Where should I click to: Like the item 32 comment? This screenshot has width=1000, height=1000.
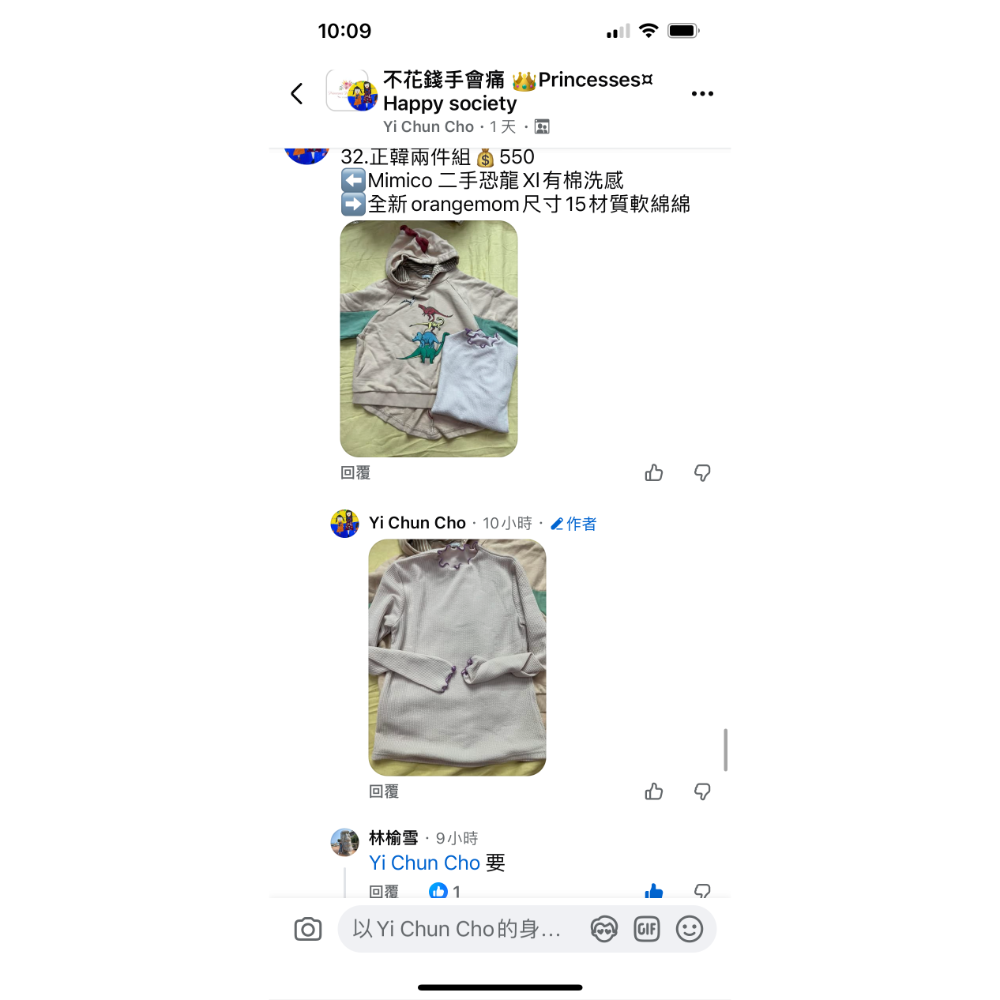coord(654,473)
